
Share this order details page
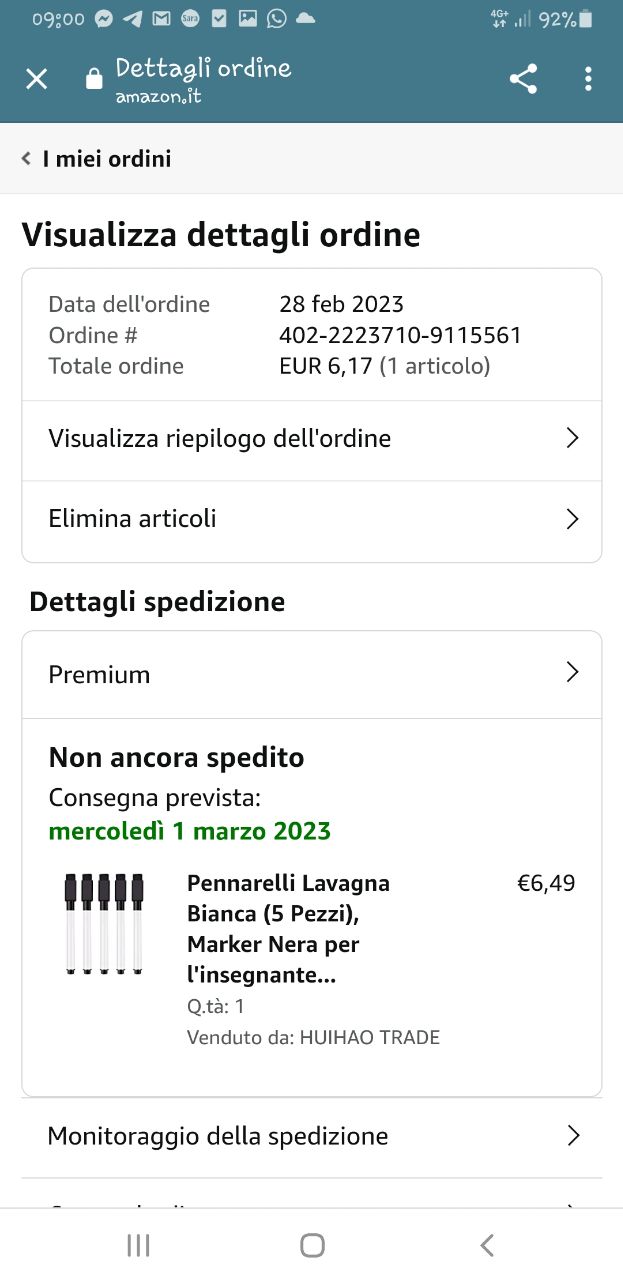(523, 79)
